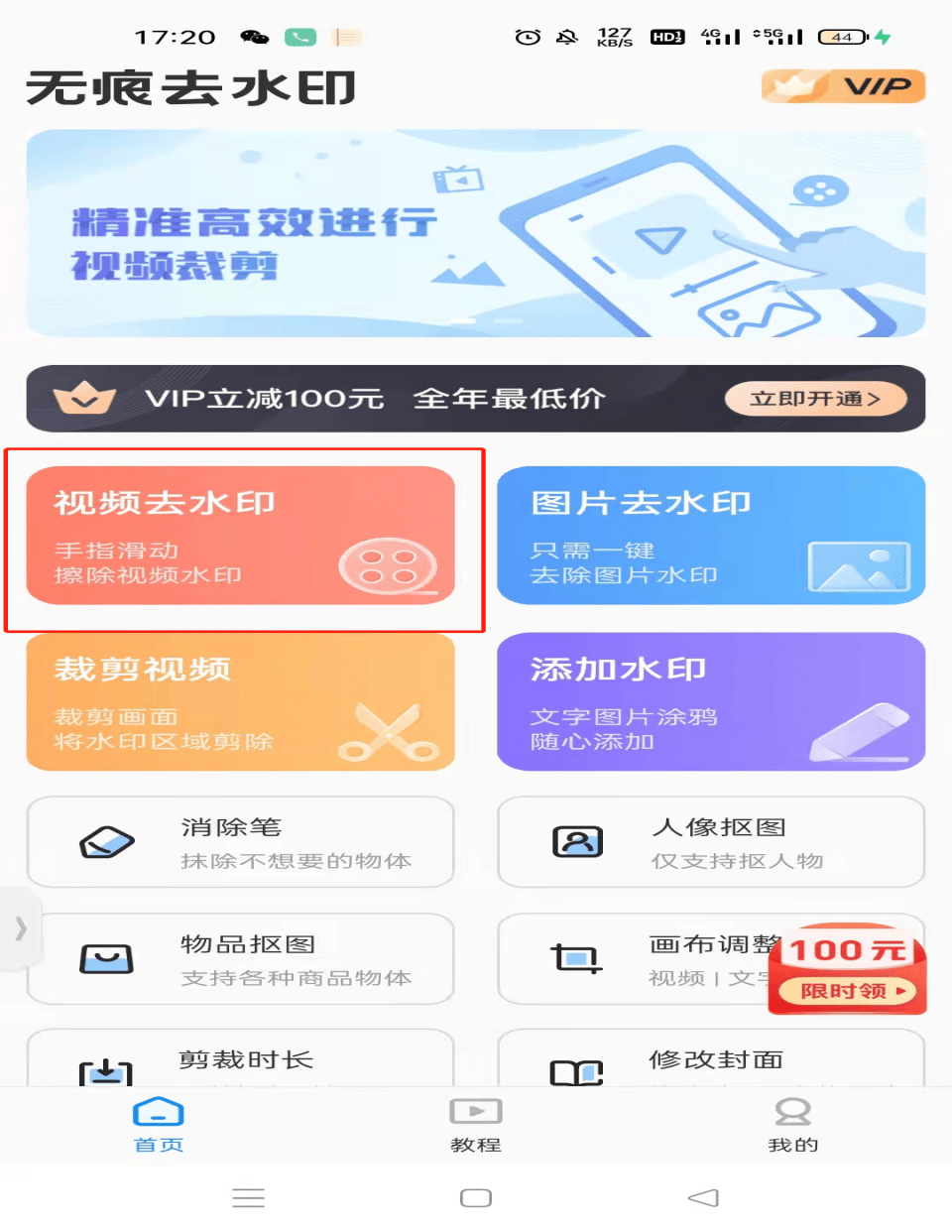952x1232 pixels.
Task: Open the 消除笔 eraser tool
Action: click(x=240, y=842)
